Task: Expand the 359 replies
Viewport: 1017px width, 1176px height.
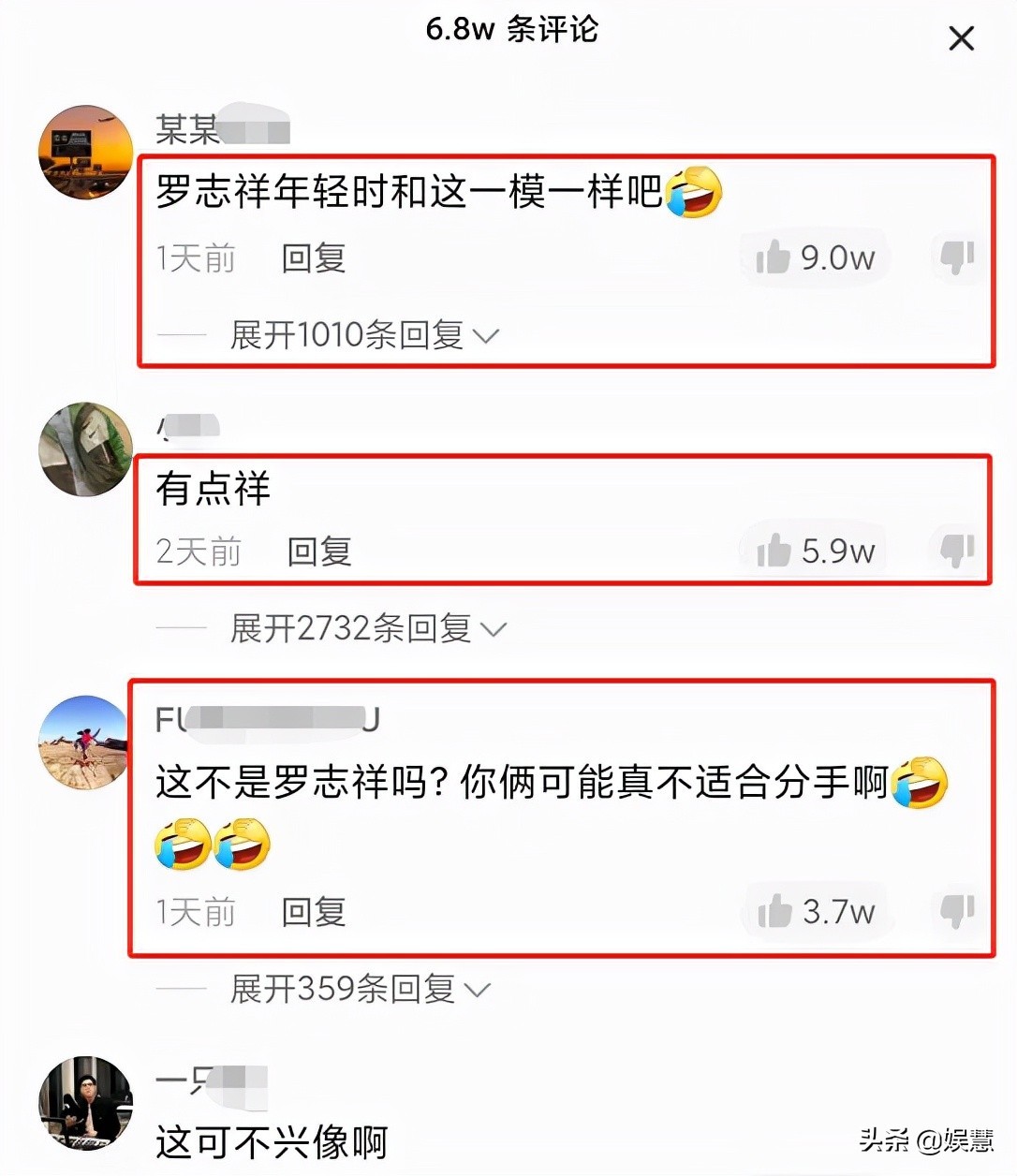Action: (359, 989)
